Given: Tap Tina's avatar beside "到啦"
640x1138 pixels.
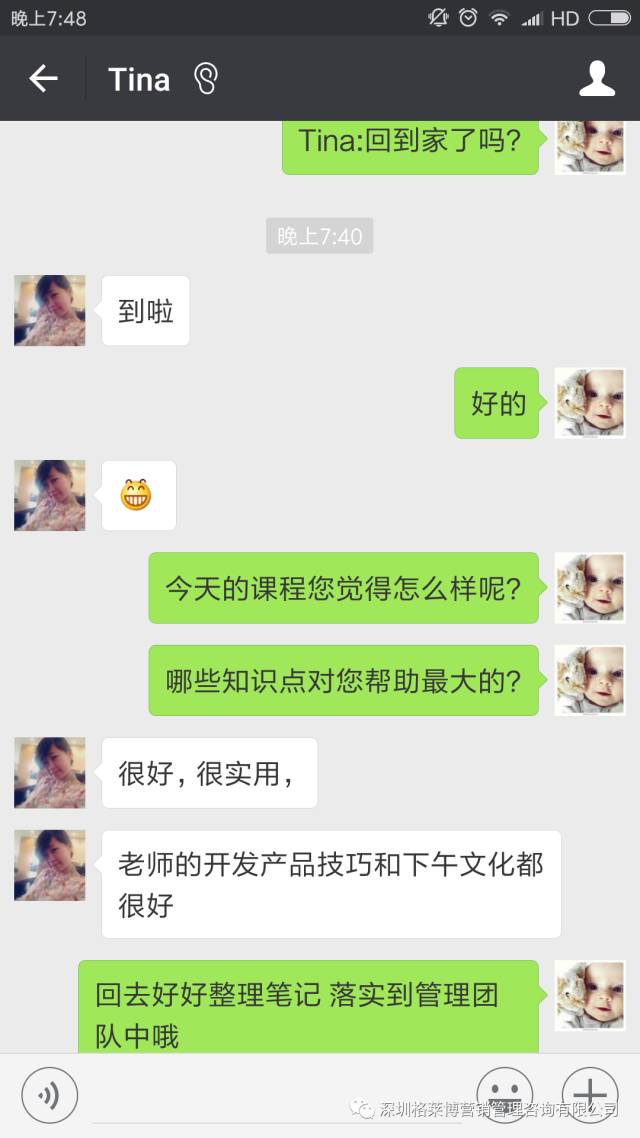Looking at the screenshot, I should click(50, 311).
